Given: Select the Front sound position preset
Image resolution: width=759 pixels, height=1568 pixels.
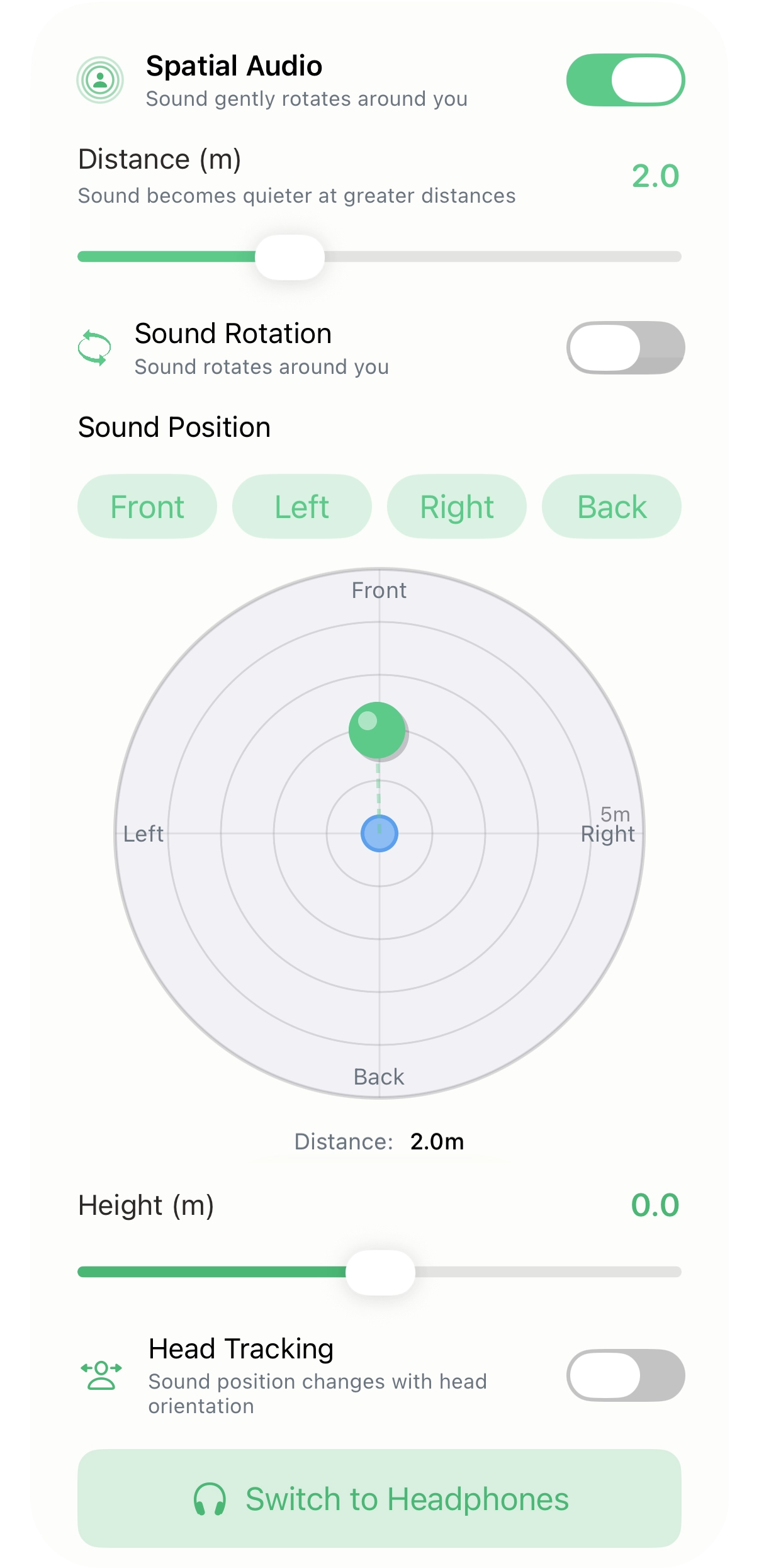Looking at the screenshot, I should point(147,506).
